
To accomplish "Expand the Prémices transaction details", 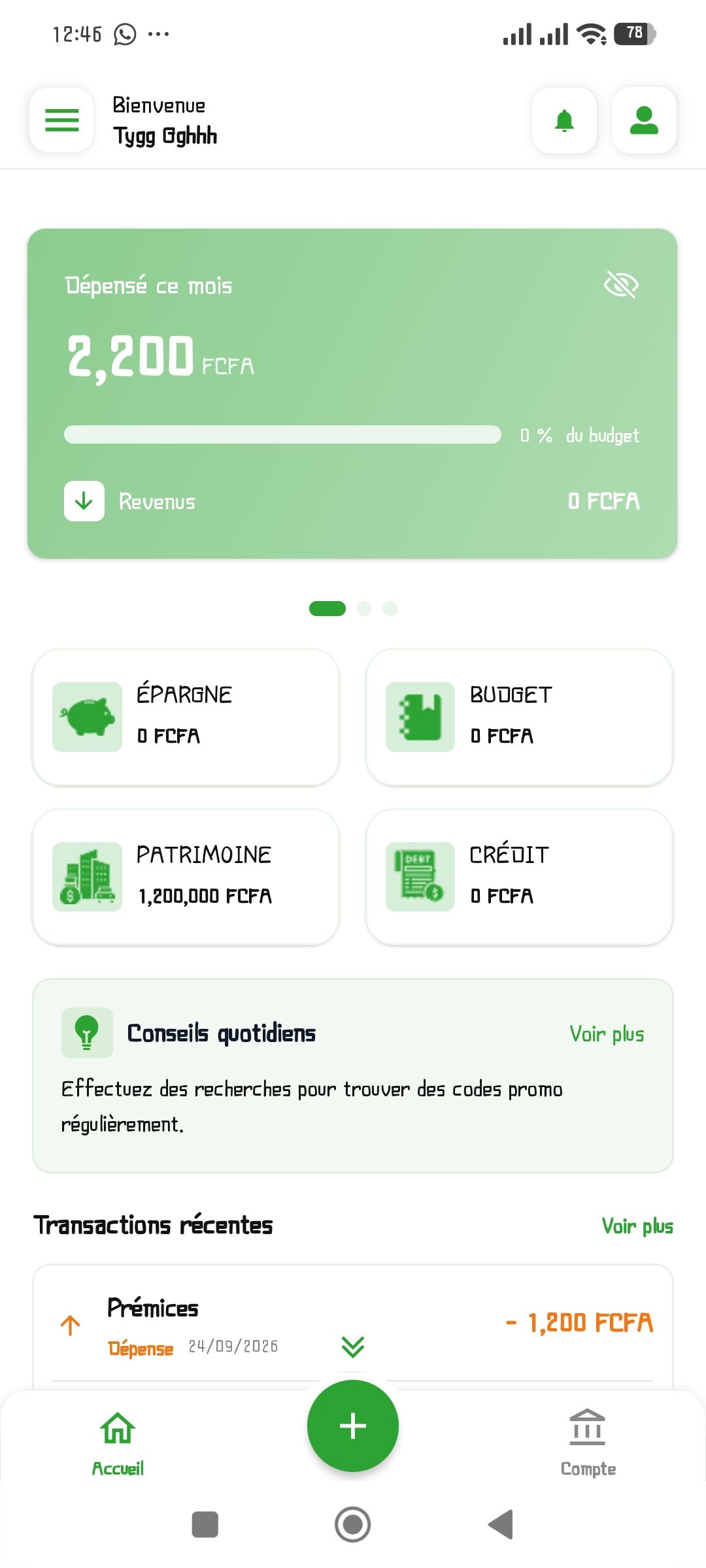I will (x=353, y=1347).
